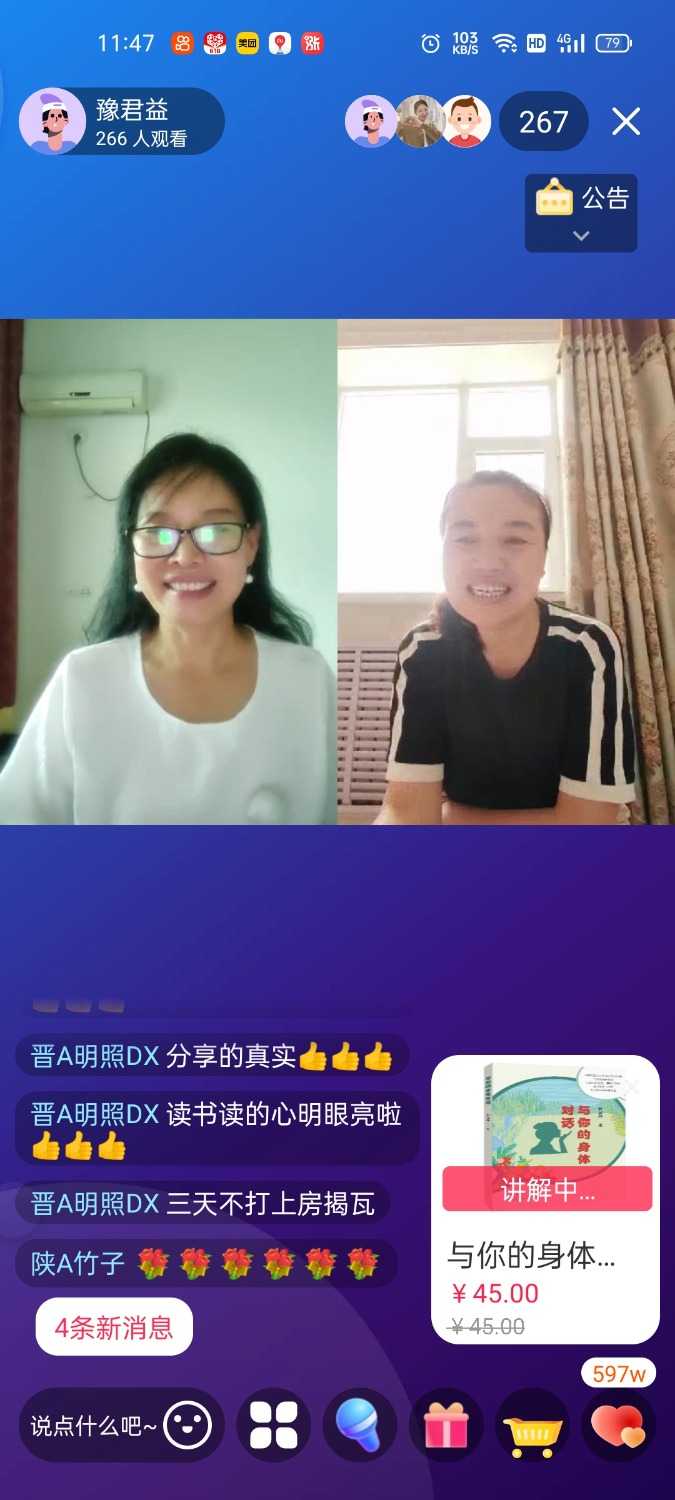Tap the microphone icon
Image resolution: width=675 pixels, height=1500 pixels.
pos(360,1425)
